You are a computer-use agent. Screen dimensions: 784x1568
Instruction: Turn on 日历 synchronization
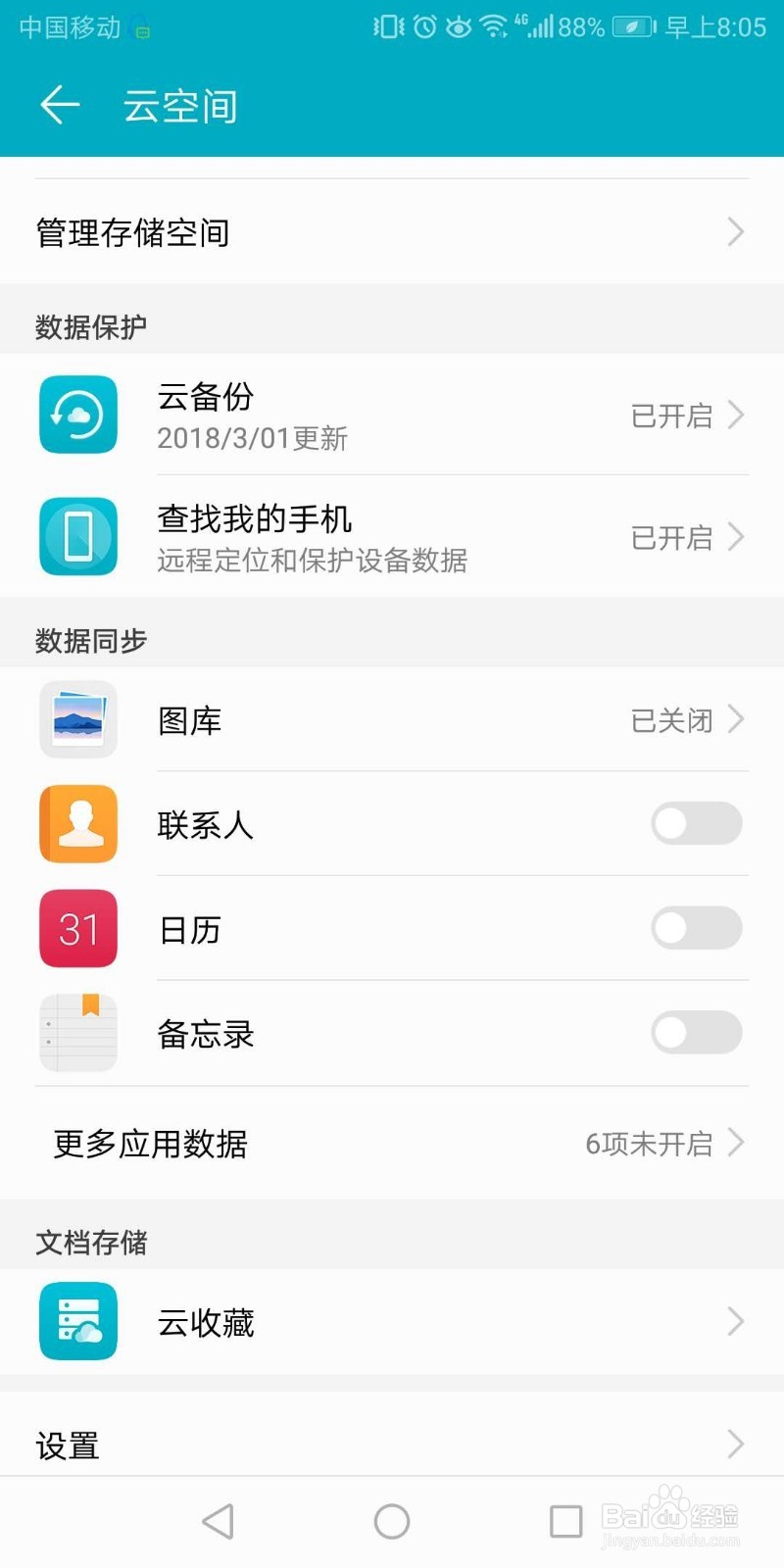click(696, 929)
